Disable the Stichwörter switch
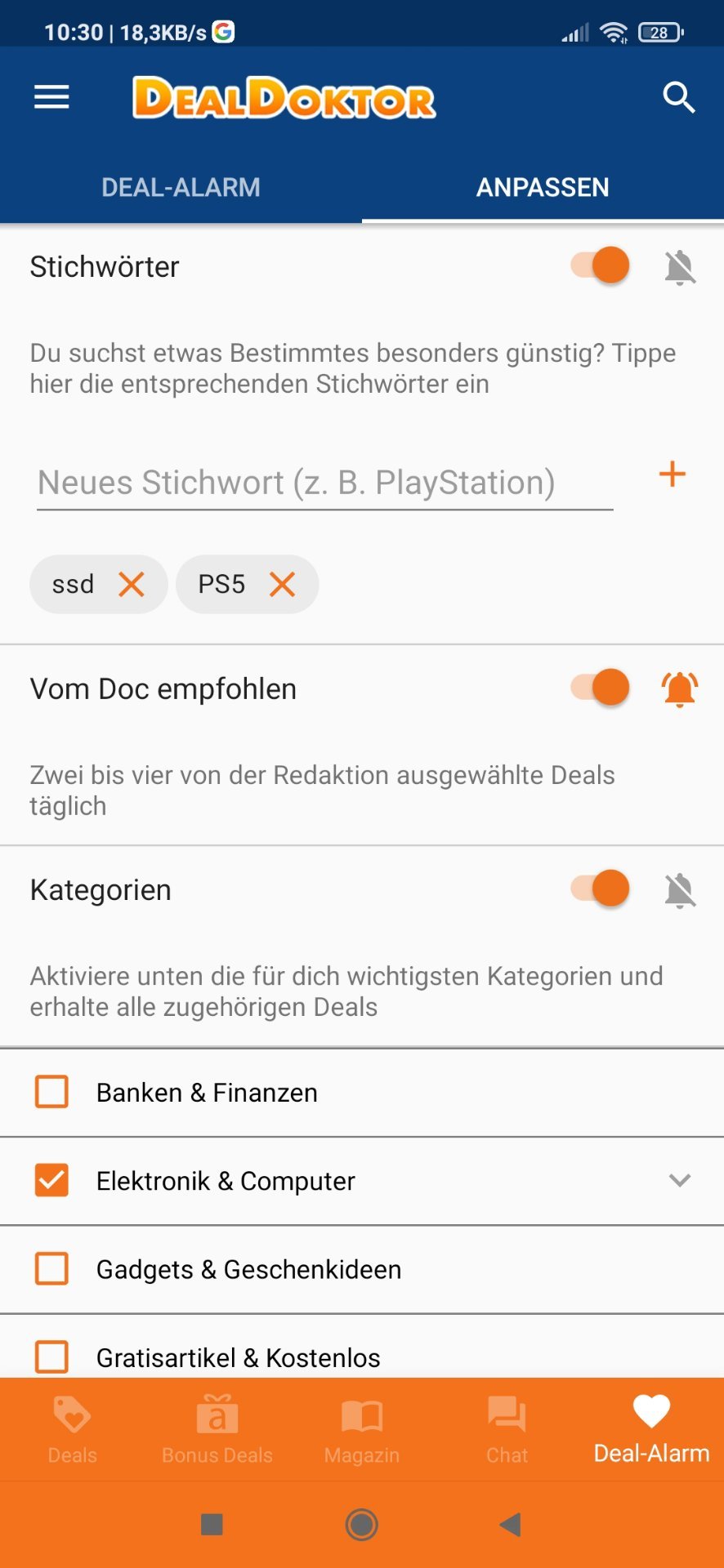Image resolution: width=724 pixels, height=1568 pixels. pyautogui.click(x=600, y=265)
